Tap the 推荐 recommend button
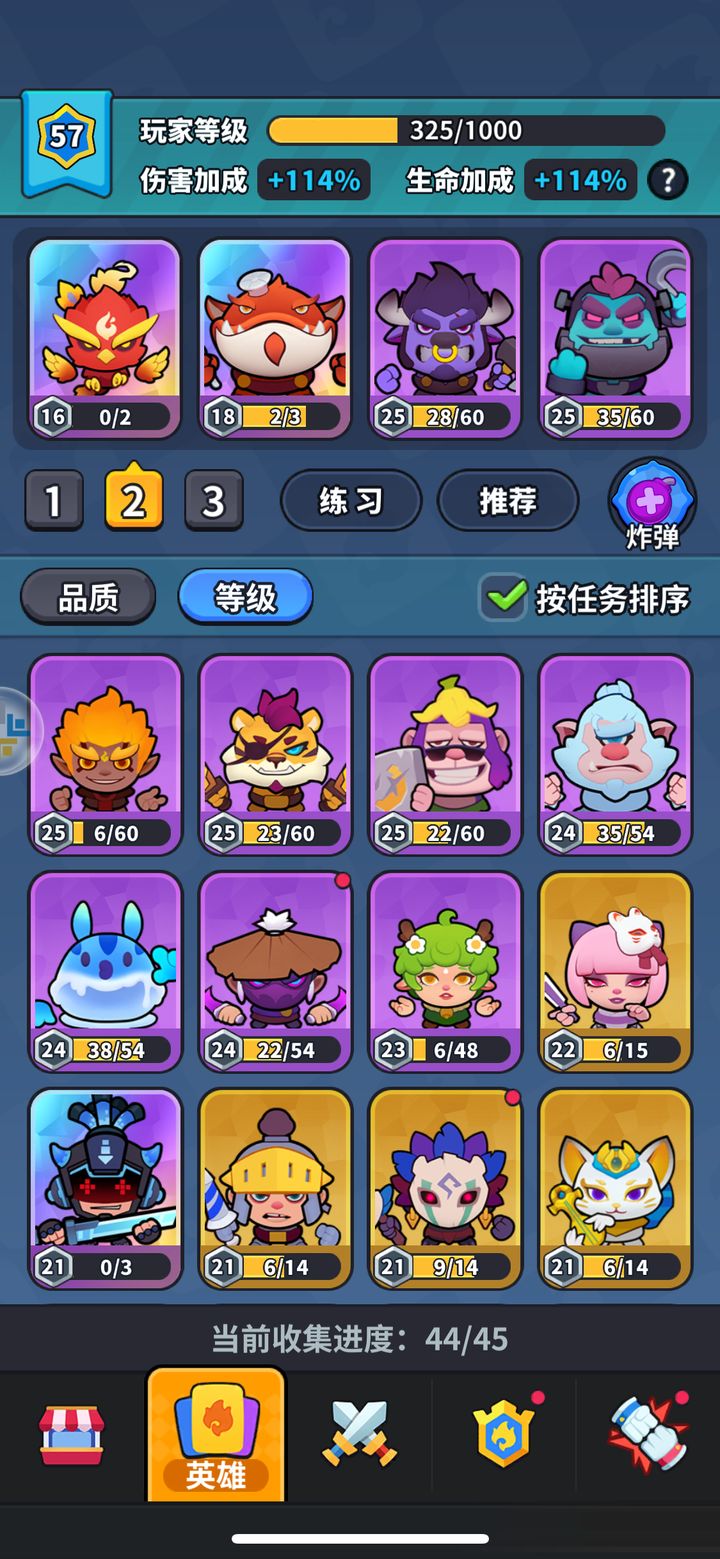This screenshot has width=720, height=1559. point(508,500)
